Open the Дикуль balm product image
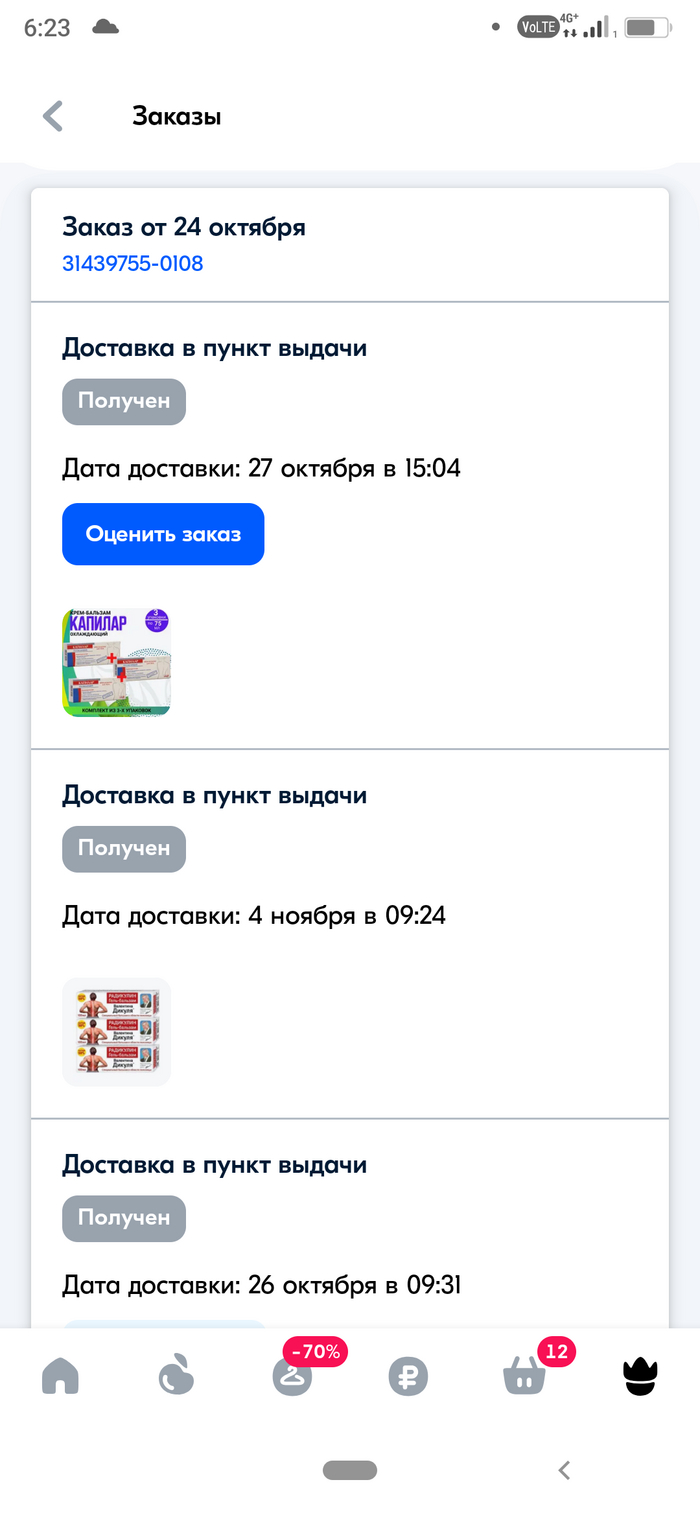The image size is (700, 1517). [x=116, y=1031]
